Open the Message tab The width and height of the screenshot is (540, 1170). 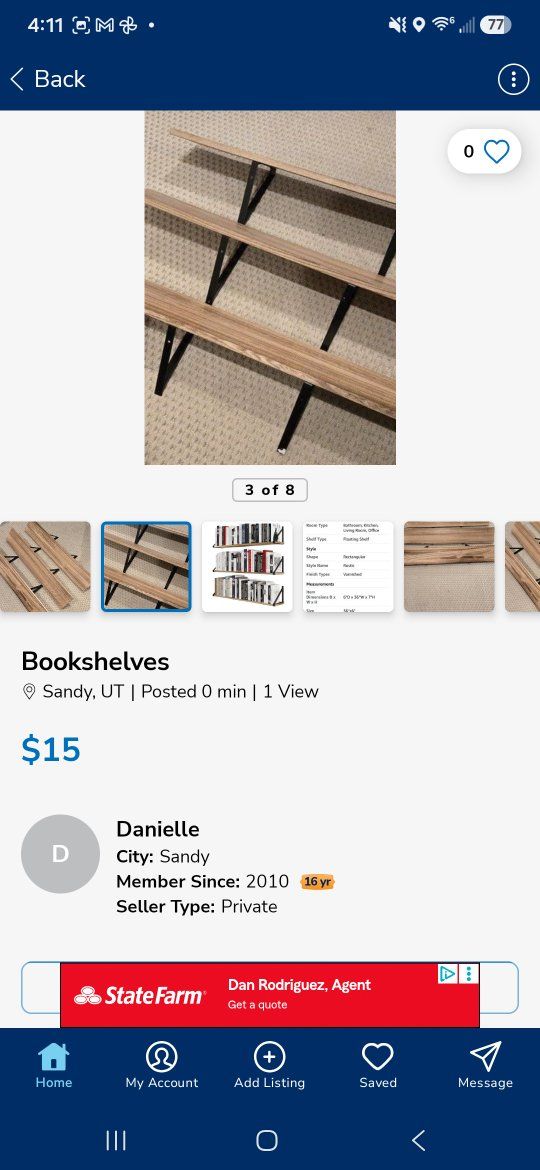point(486,1066)
